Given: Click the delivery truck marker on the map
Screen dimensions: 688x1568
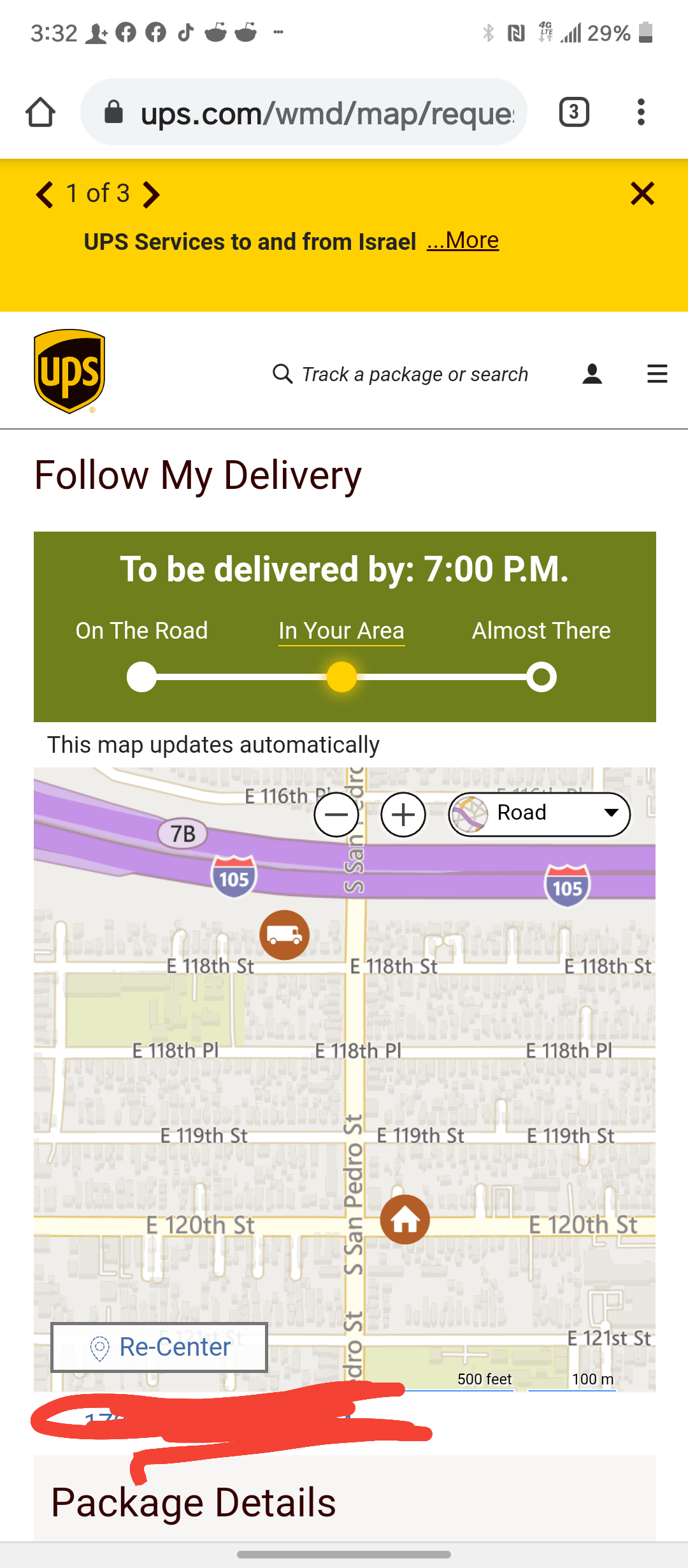Looking at the screenshot, I should coord(285,934).
